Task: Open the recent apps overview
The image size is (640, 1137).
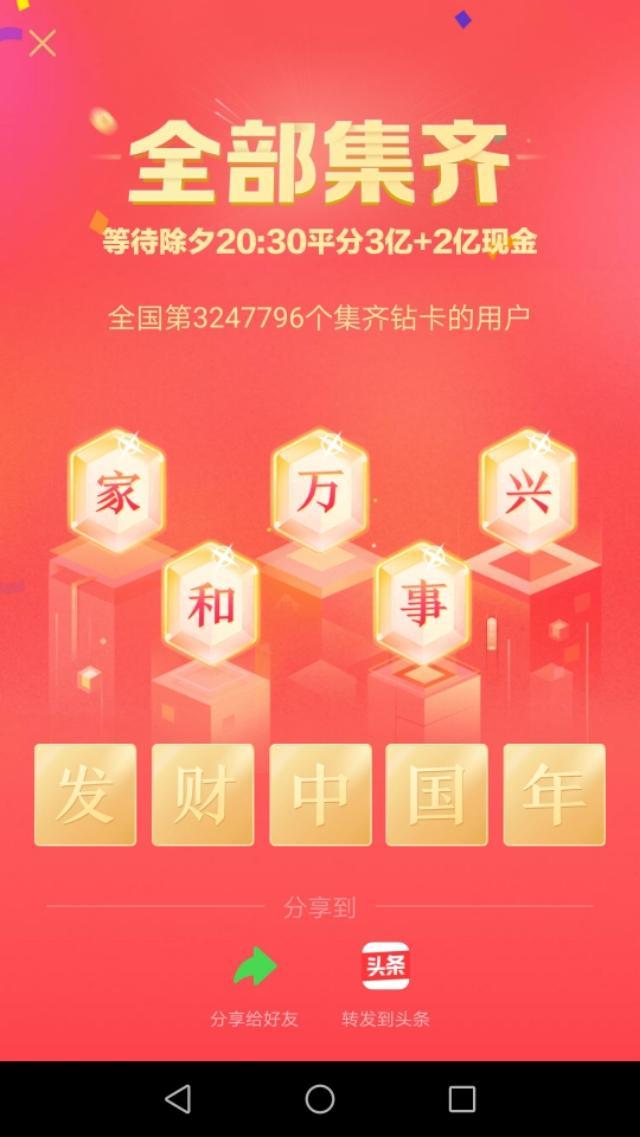Action: pos(461,1099)
